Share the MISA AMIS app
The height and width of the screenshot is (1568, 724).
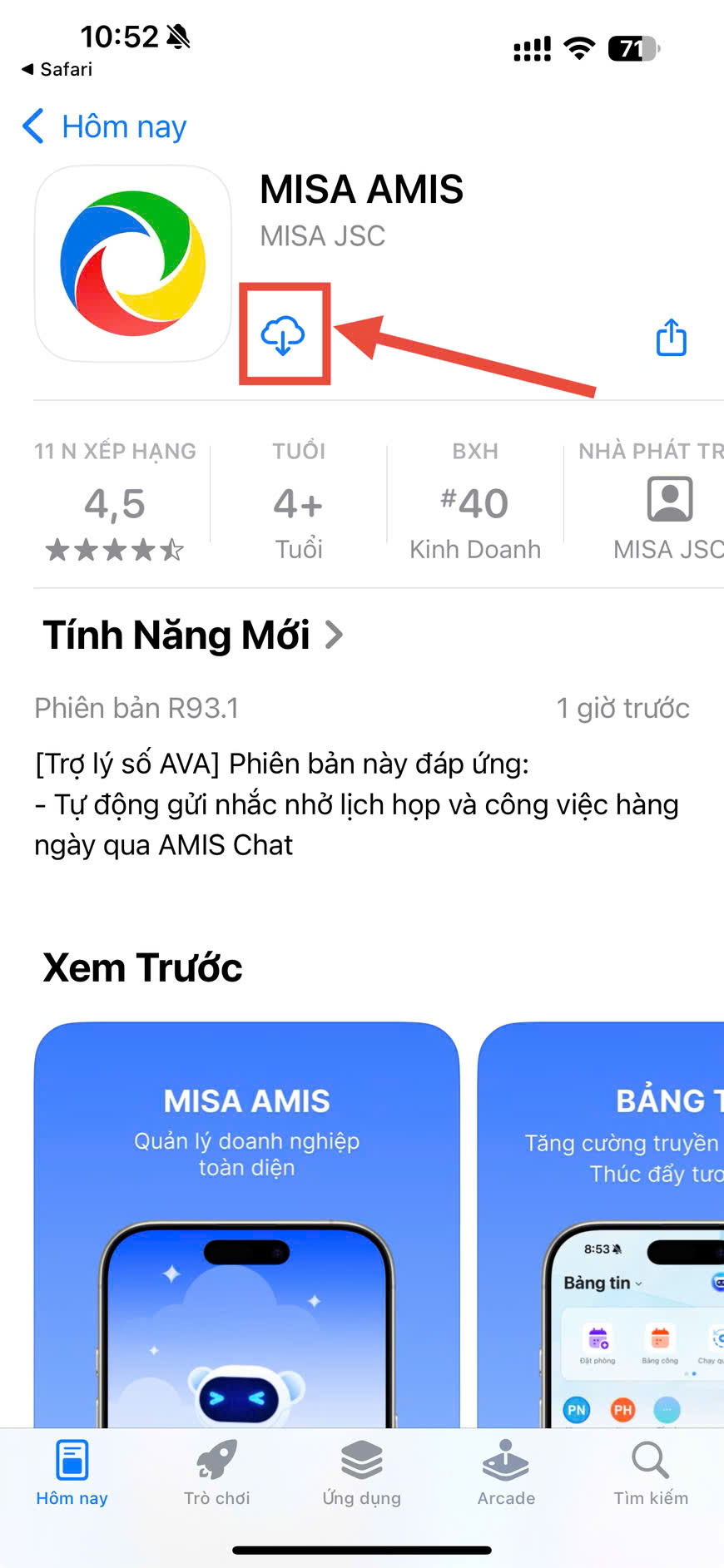pyautogui.click(x=671, y=338)
